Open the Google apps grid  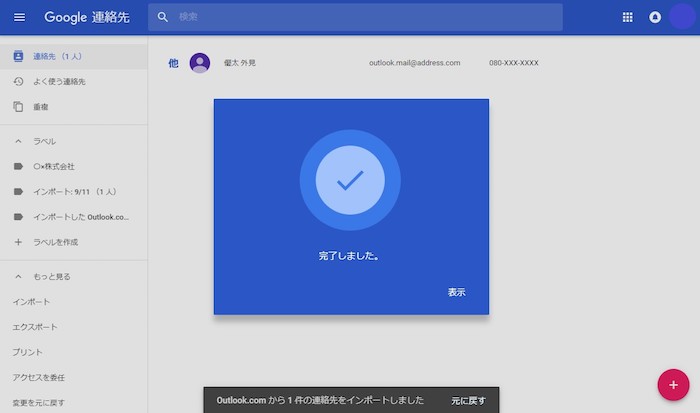(627, 17)
